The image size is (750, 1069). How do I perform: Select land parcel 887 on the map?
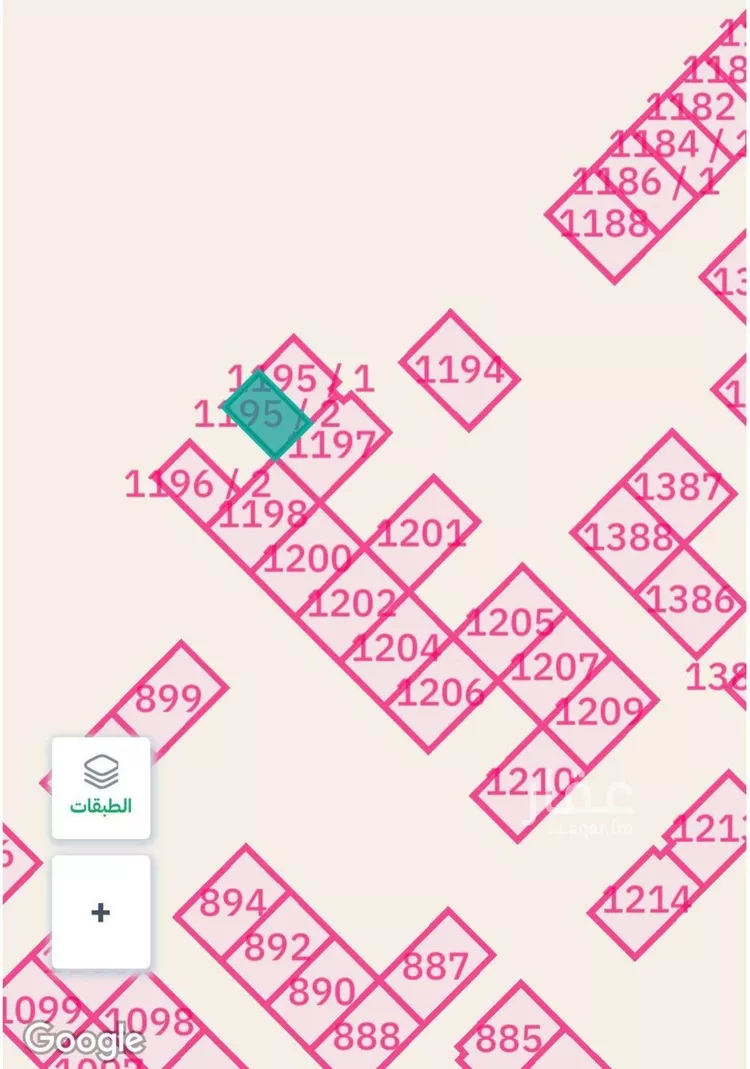(436, 965)
